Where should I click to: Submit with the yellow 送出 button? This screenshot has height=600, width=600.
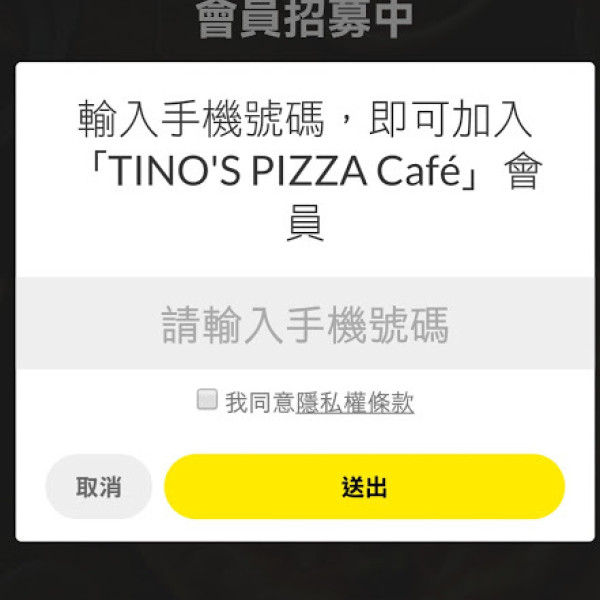click(x=364, y=487)
